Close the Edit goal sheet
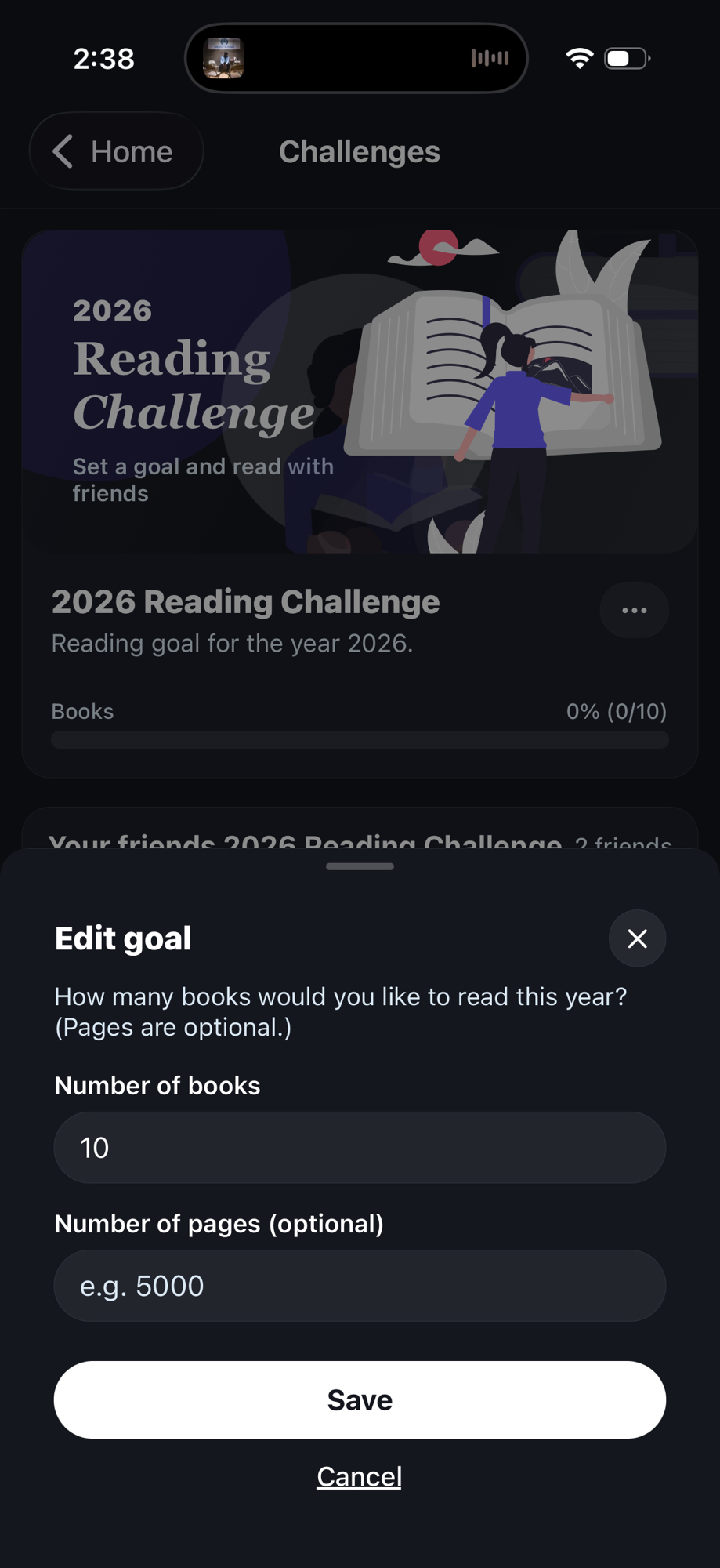Viewport: 720px width, 1568px height. 637,938
